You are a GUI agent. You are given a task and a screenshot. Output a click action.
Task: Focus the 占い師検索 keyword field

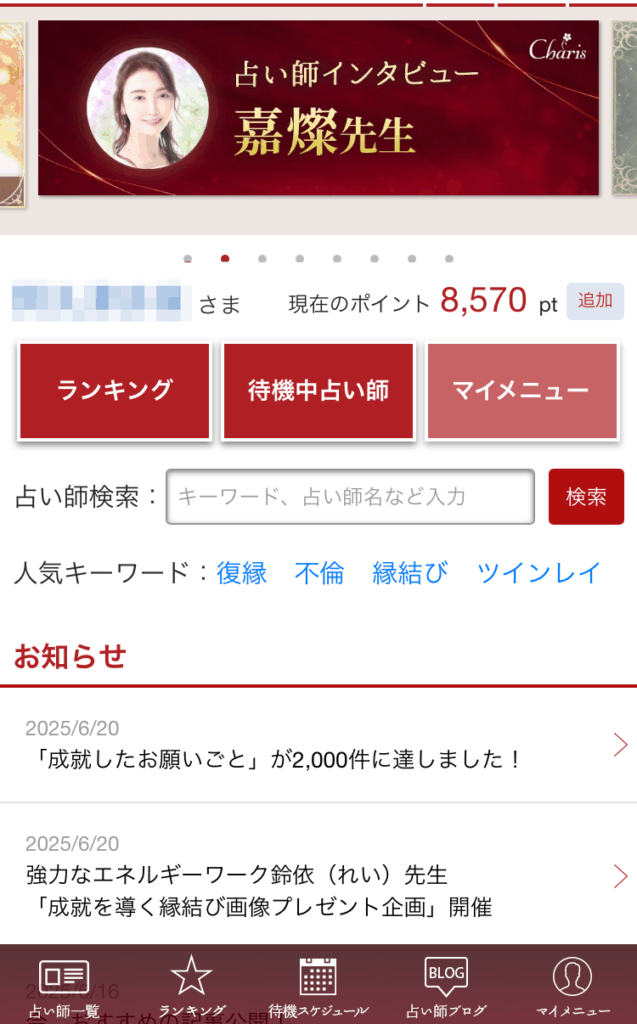[350, 496]
